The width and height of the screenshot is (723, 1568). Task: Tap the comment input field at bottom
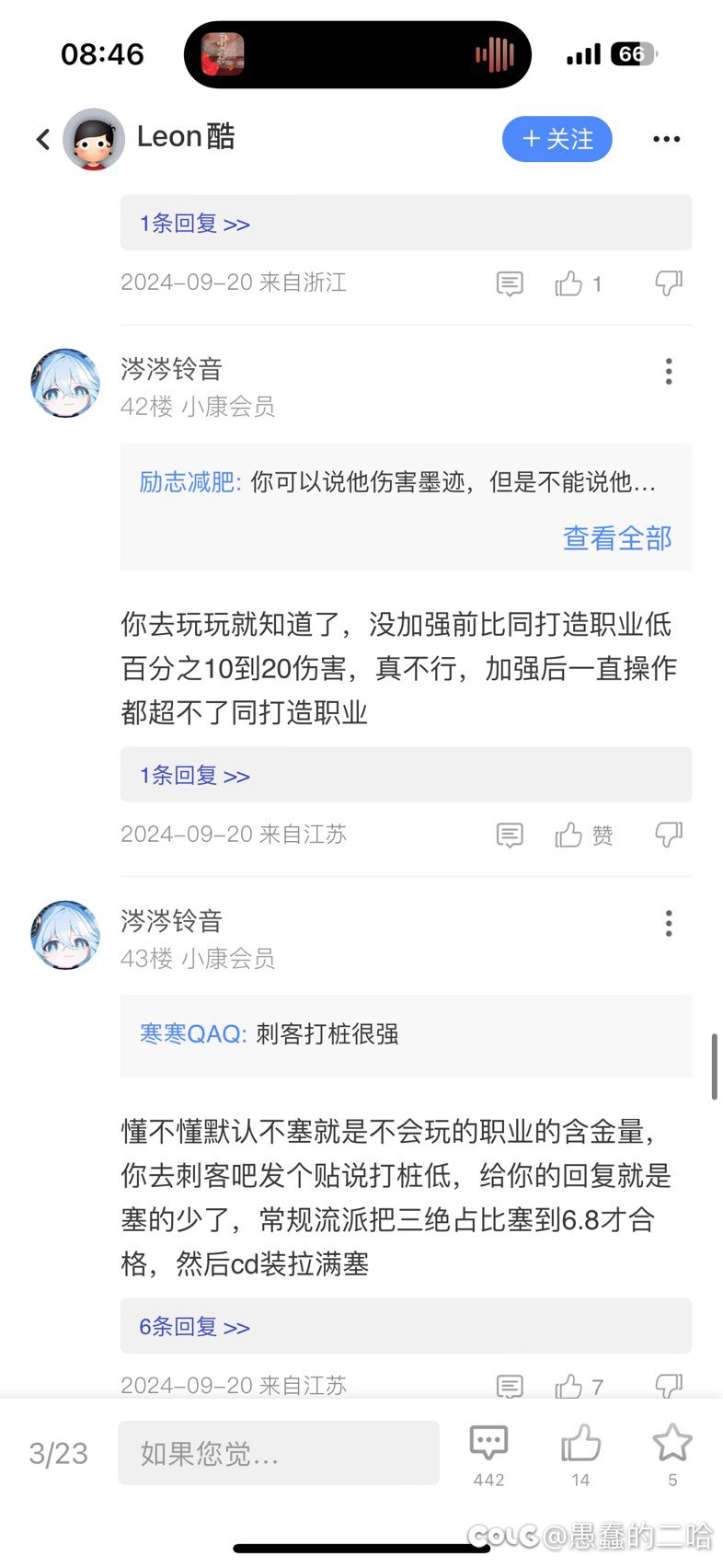tap(279, 1453)
